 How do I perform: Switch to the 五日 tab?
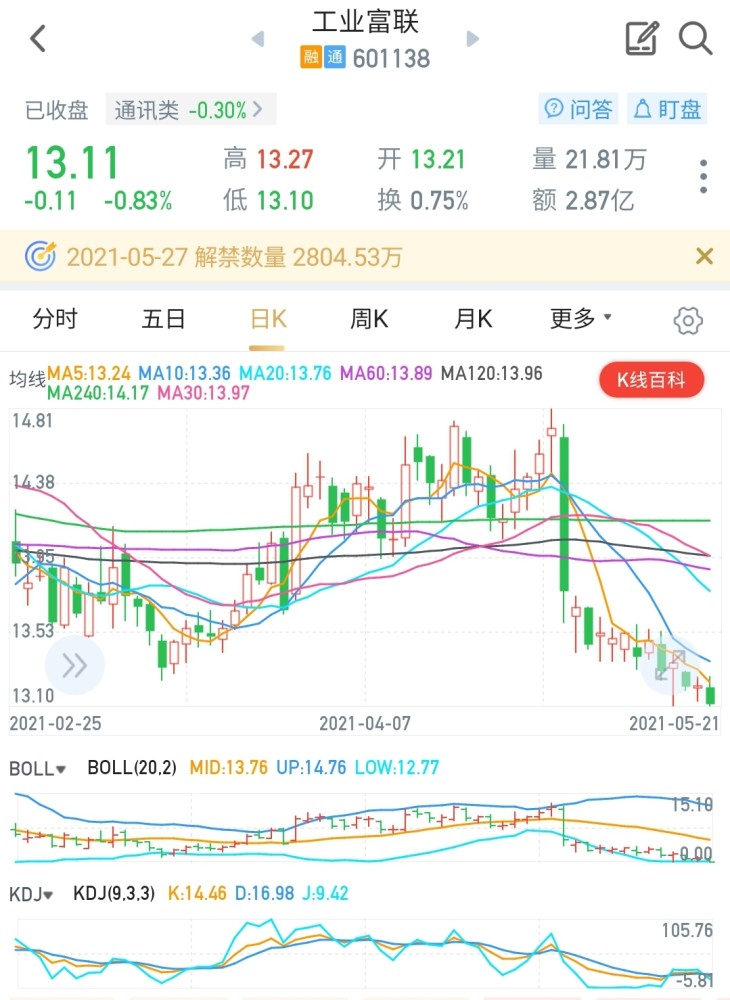(x=164, y=319)
